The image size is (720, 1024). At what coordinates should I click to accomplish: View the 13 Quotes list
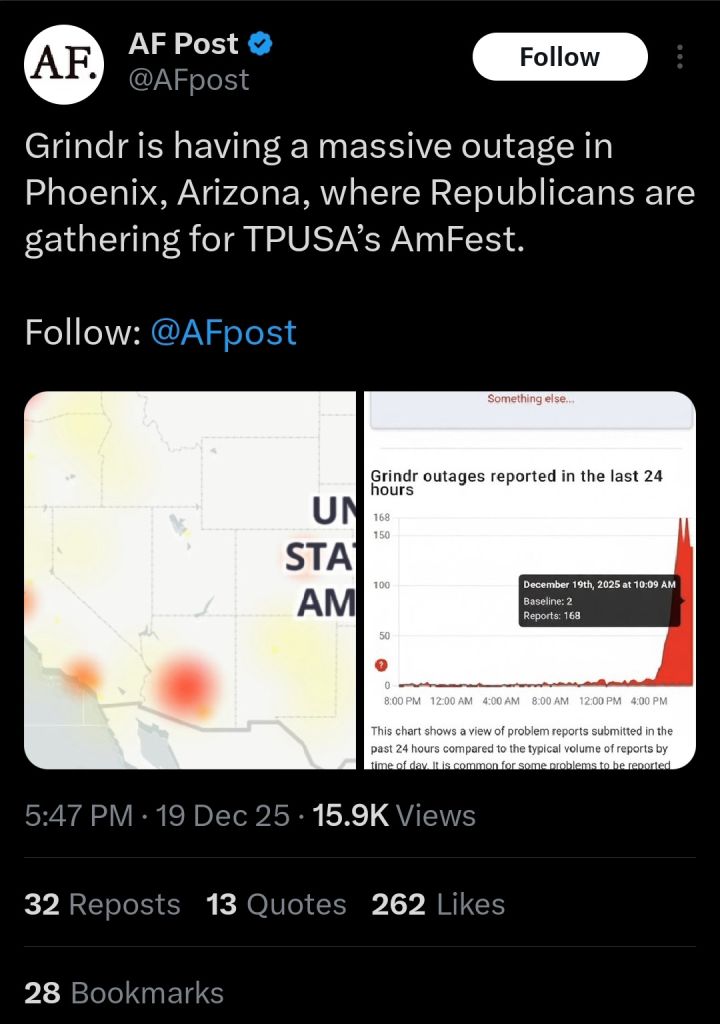click(x=276, y=905)
